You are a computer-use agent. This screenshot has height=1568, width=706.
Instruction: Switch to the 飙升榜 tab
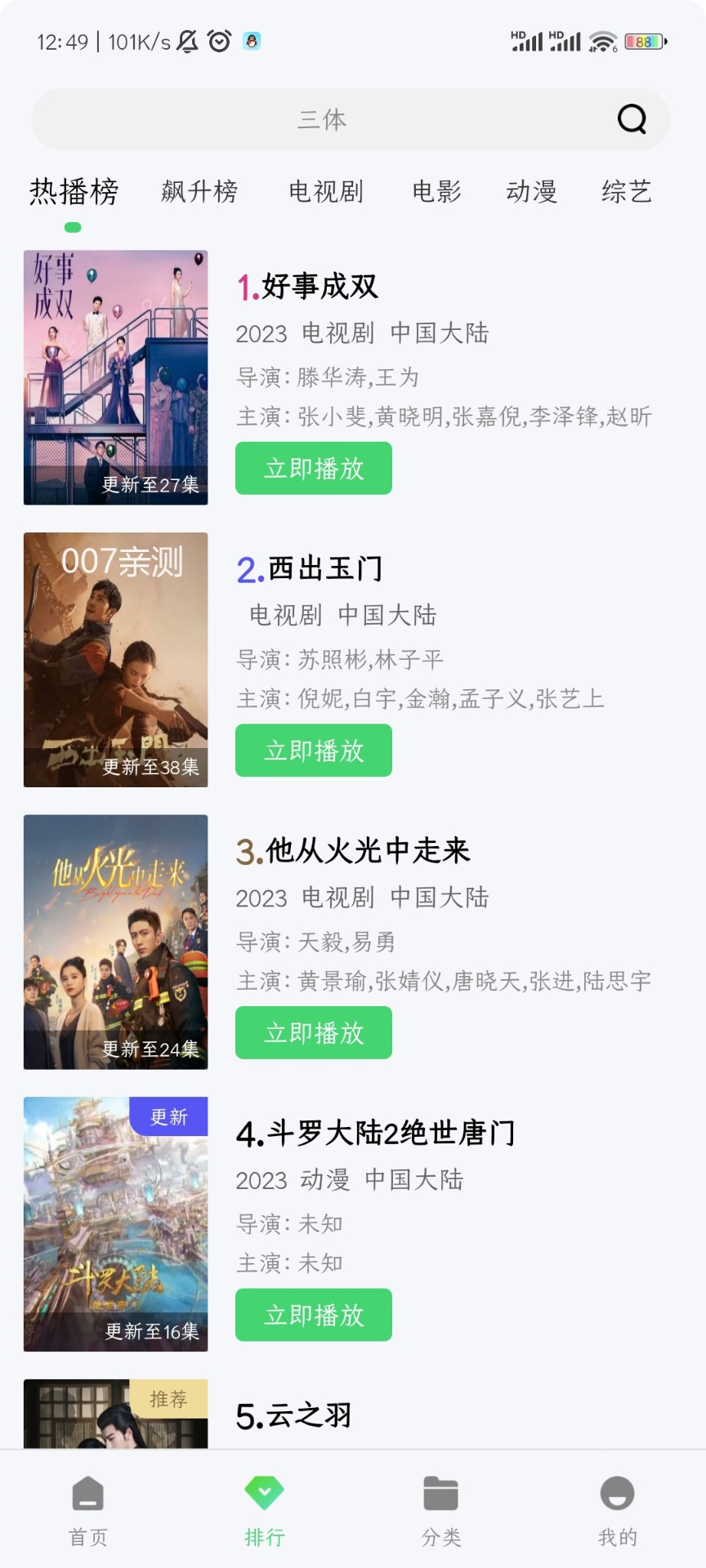[199, 193]
